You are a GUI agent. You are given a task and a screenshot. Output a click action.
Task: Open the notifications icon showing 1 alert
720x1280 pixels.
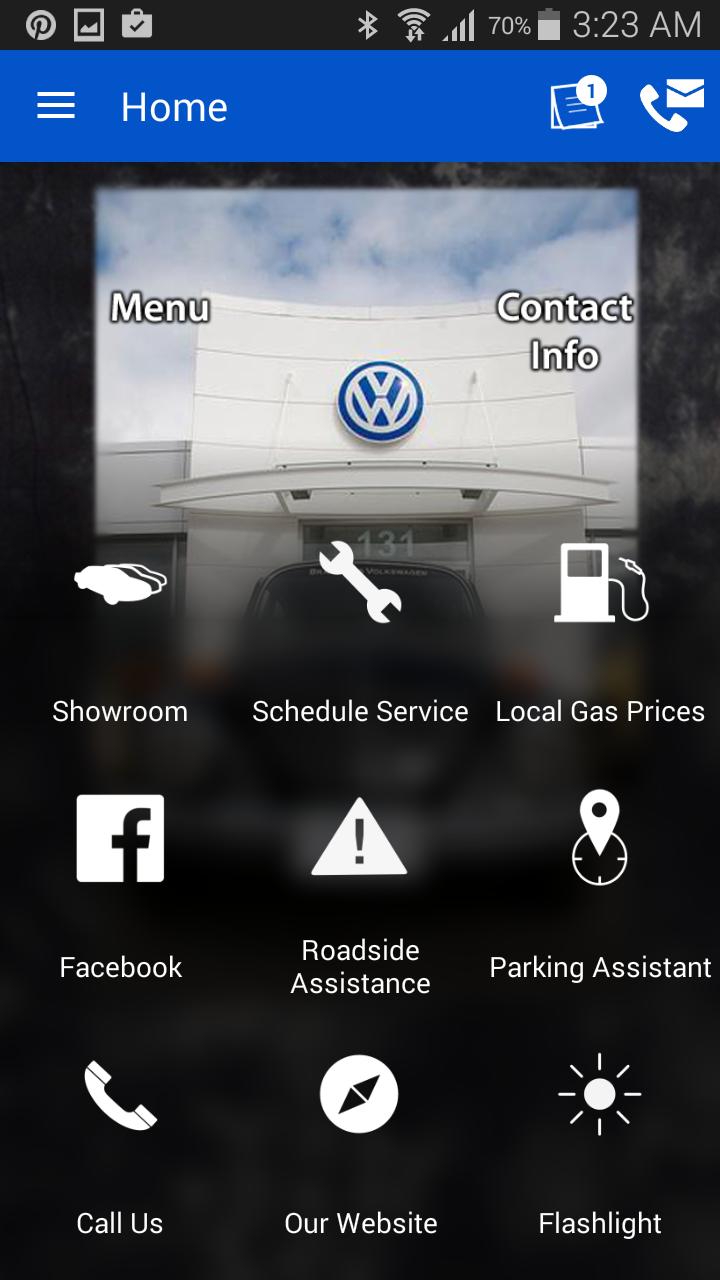575,106
